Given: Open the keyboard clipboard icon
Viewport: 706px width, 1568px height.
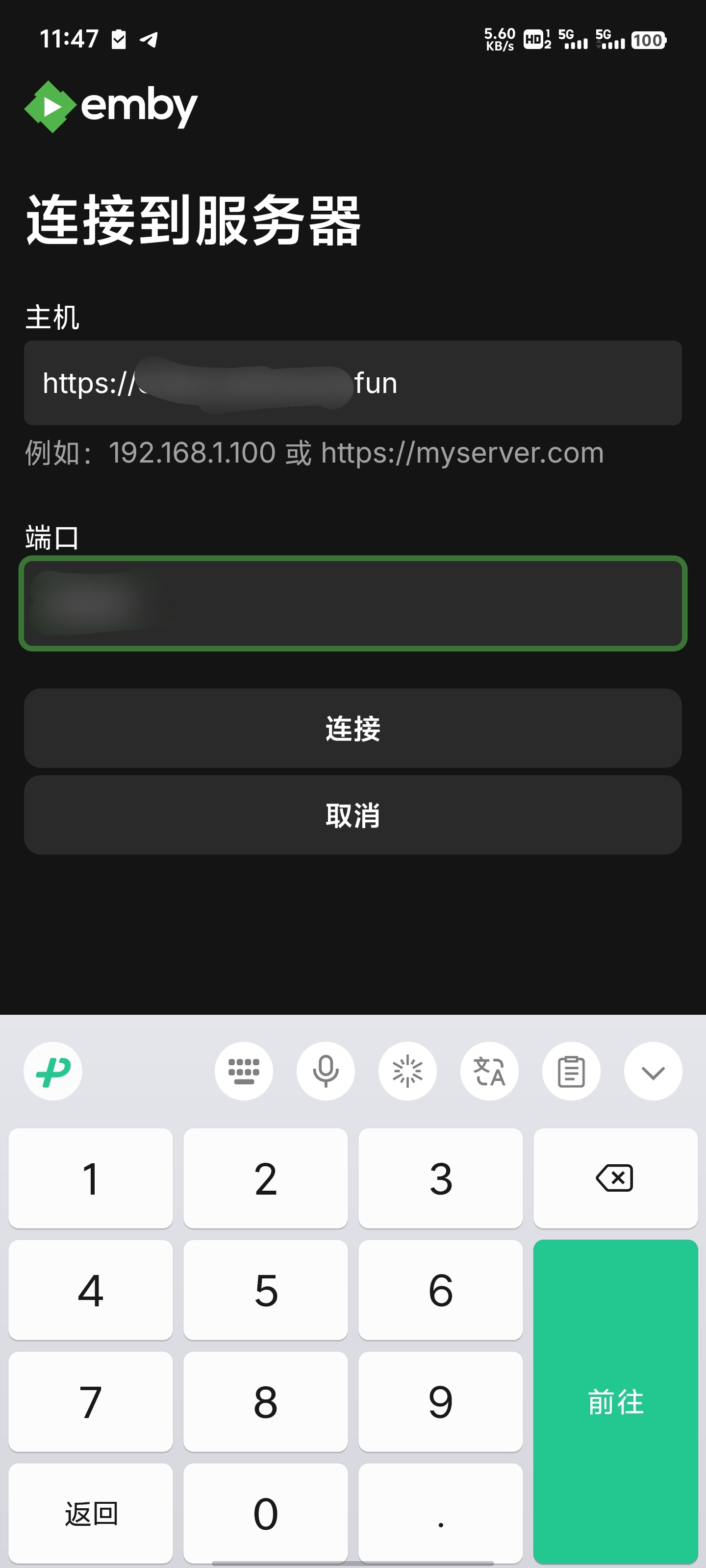Looking at the screenshot, I should [x=571, y=1071].
